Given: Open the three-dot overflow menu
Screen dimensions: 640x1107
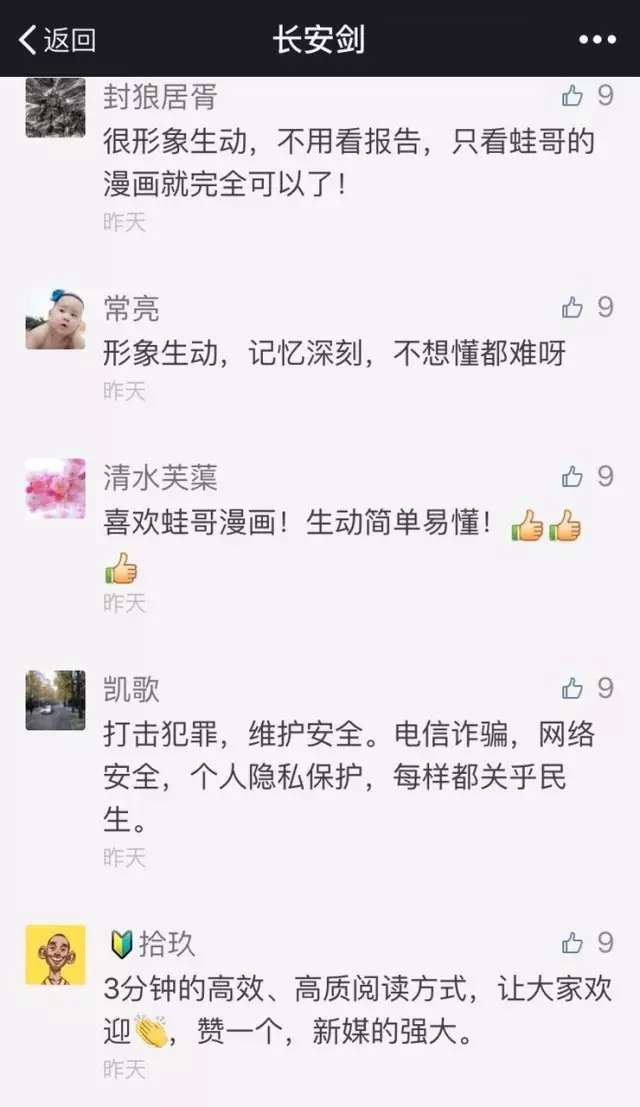Looking at the screenshot, I should pos(597,40).
